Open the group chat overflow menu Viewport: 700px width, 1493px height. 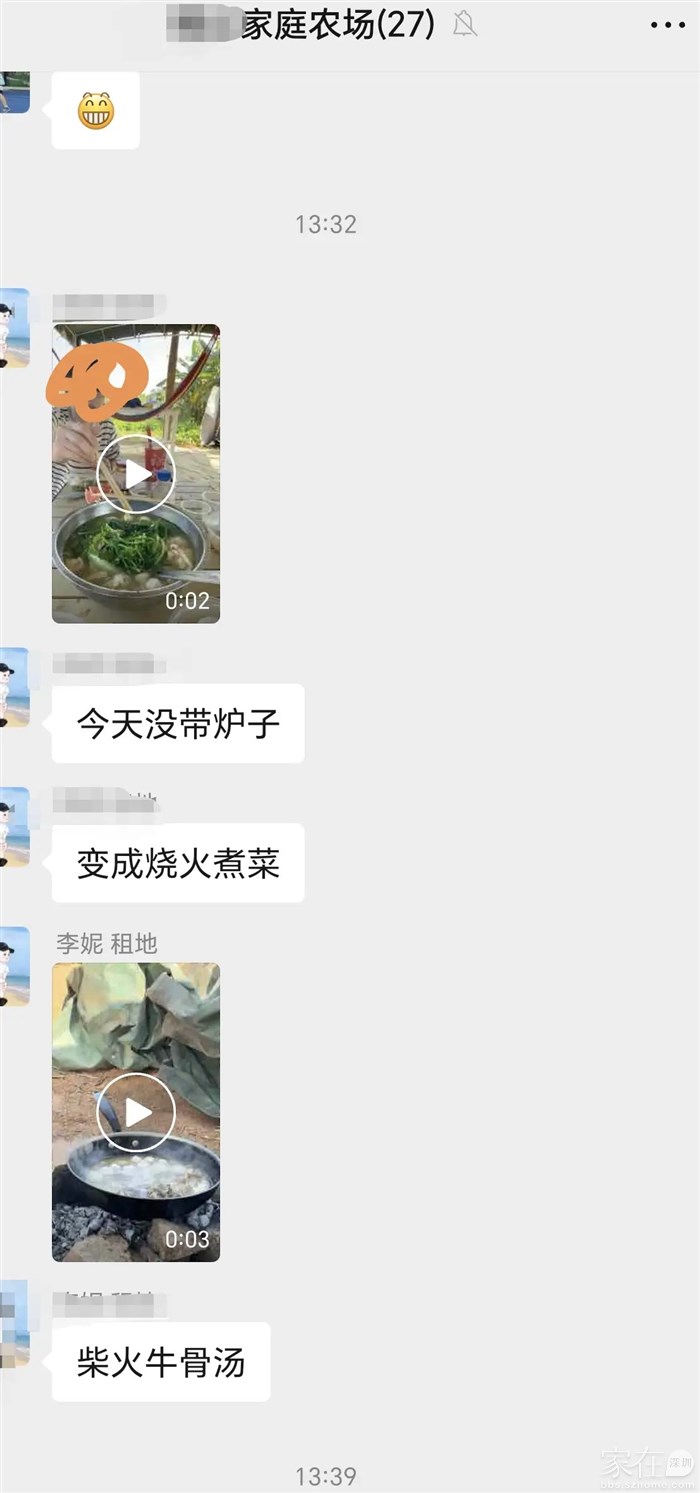[668, 25]
